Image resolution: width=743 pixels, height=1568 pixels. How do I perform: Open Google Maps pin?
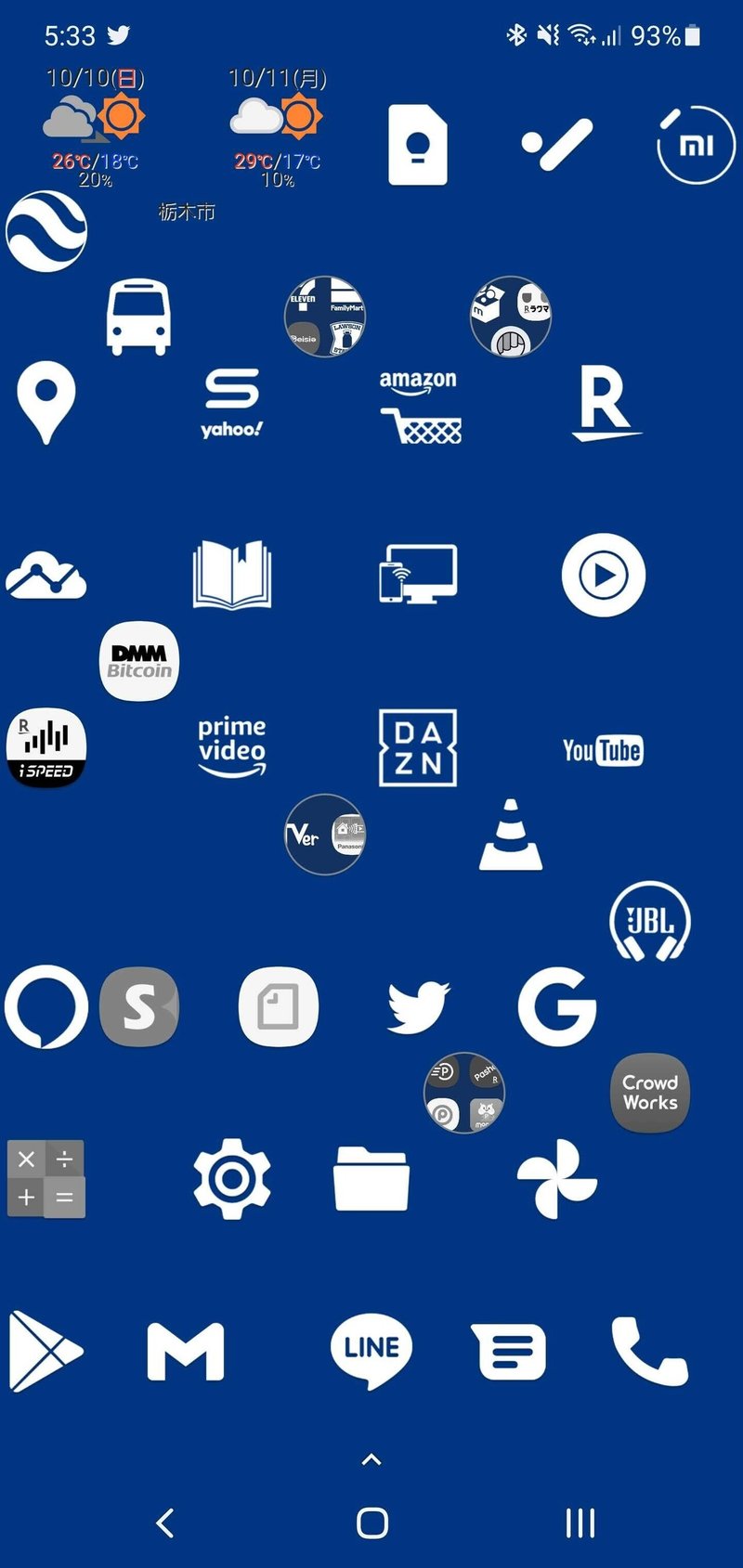[46, 402]
